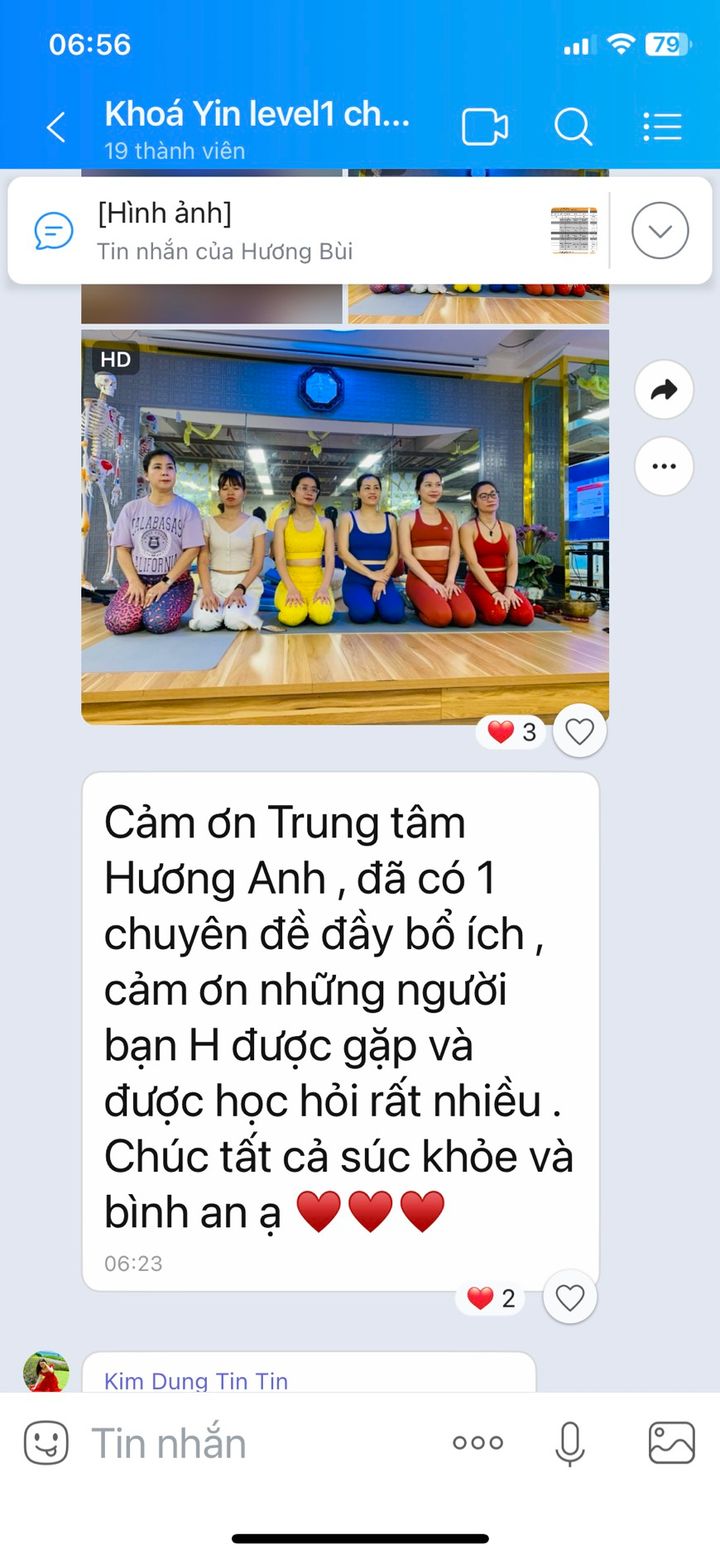Forward the photo with the share arrow
This screenshot has height=1559, width=720.
click(664, 390)
